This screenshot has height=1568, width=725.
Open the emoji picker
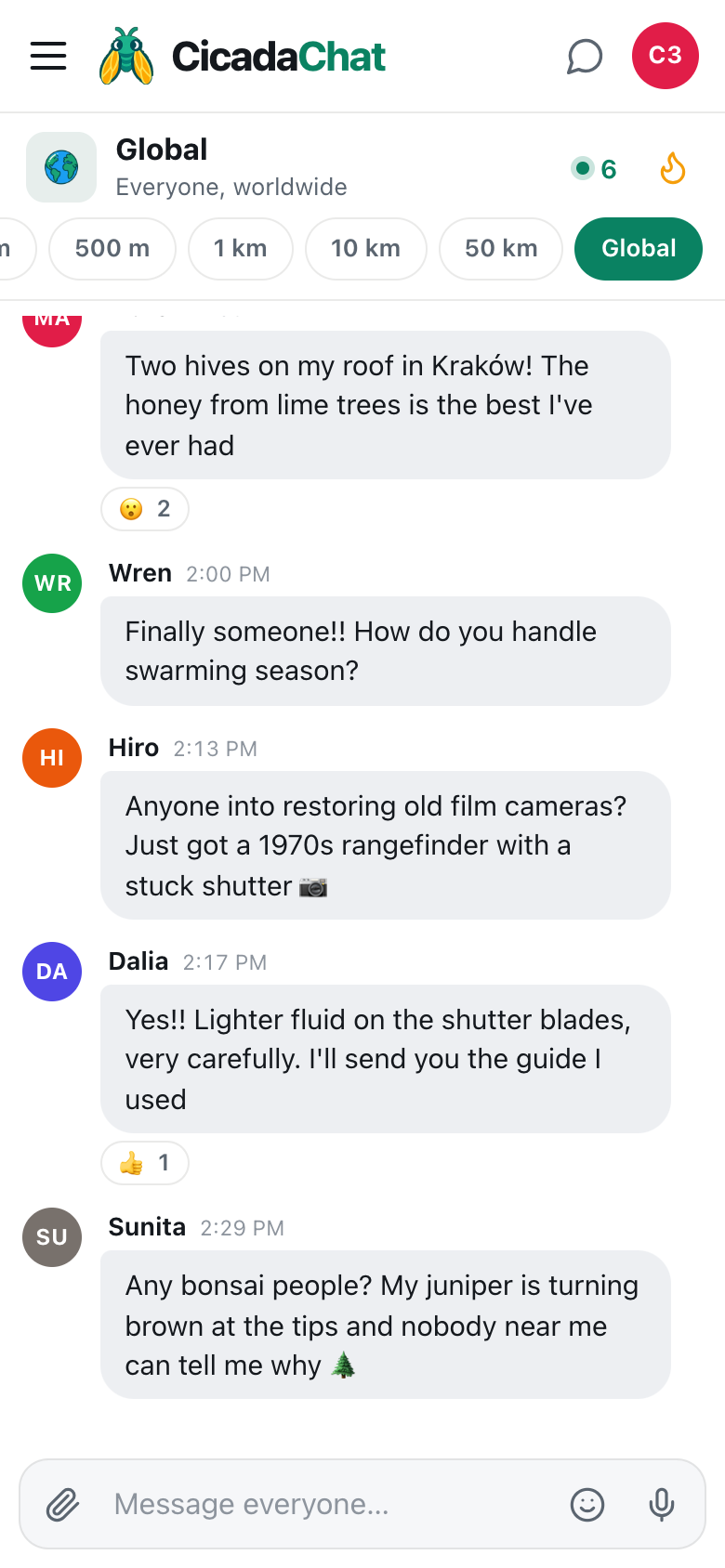coord(587,1504)
